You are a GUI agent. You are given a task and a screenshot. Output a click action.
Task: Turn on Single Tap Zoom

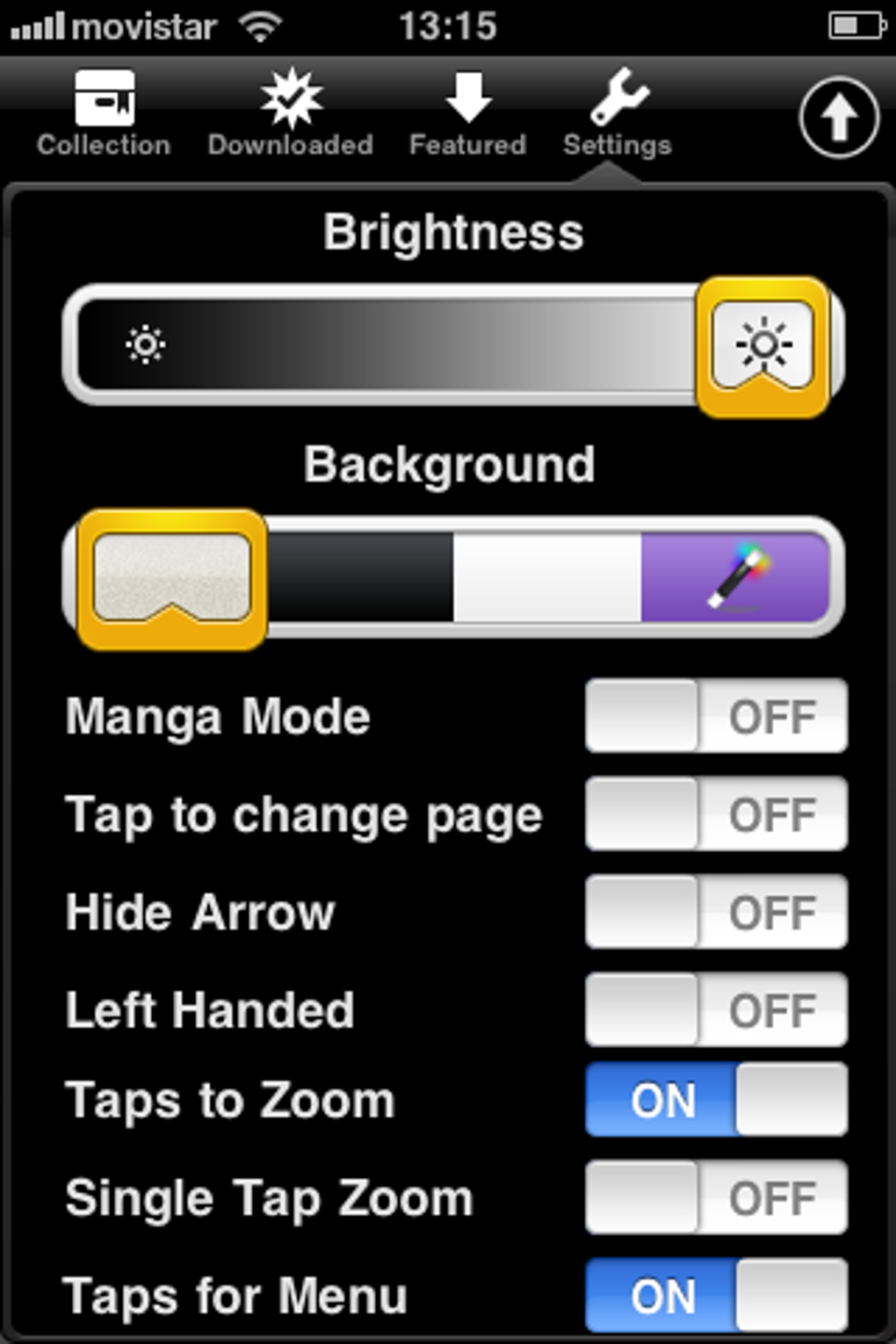pyautogui.click(x=716, y=1198)
